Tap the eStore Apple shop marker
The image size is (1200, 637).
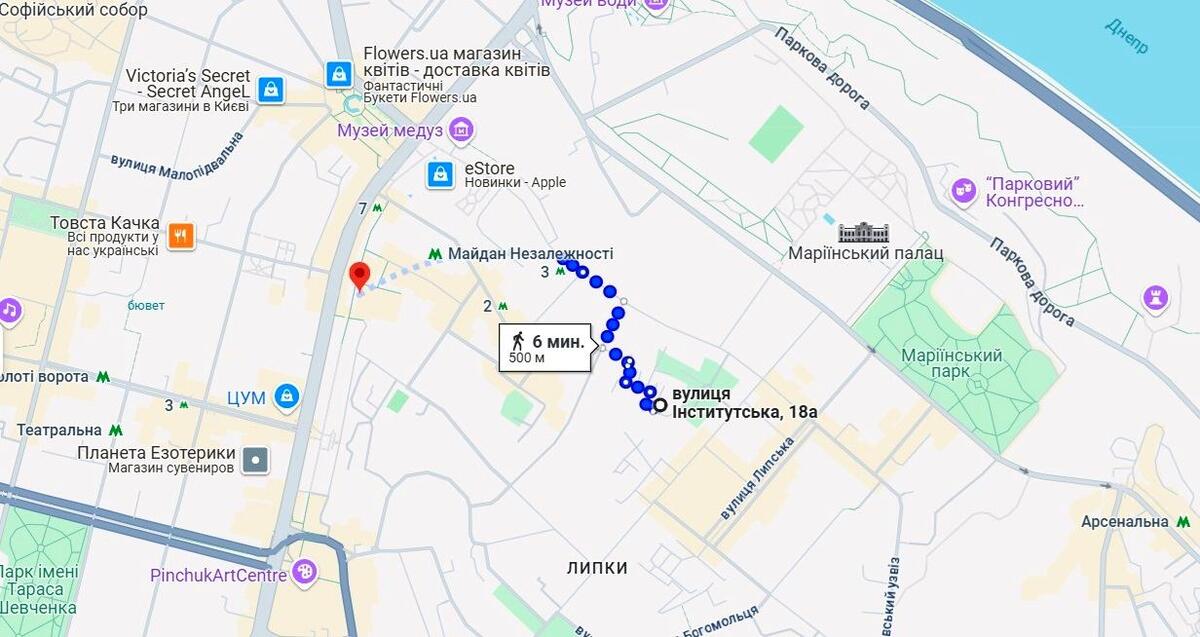click(x=439, y=175)
